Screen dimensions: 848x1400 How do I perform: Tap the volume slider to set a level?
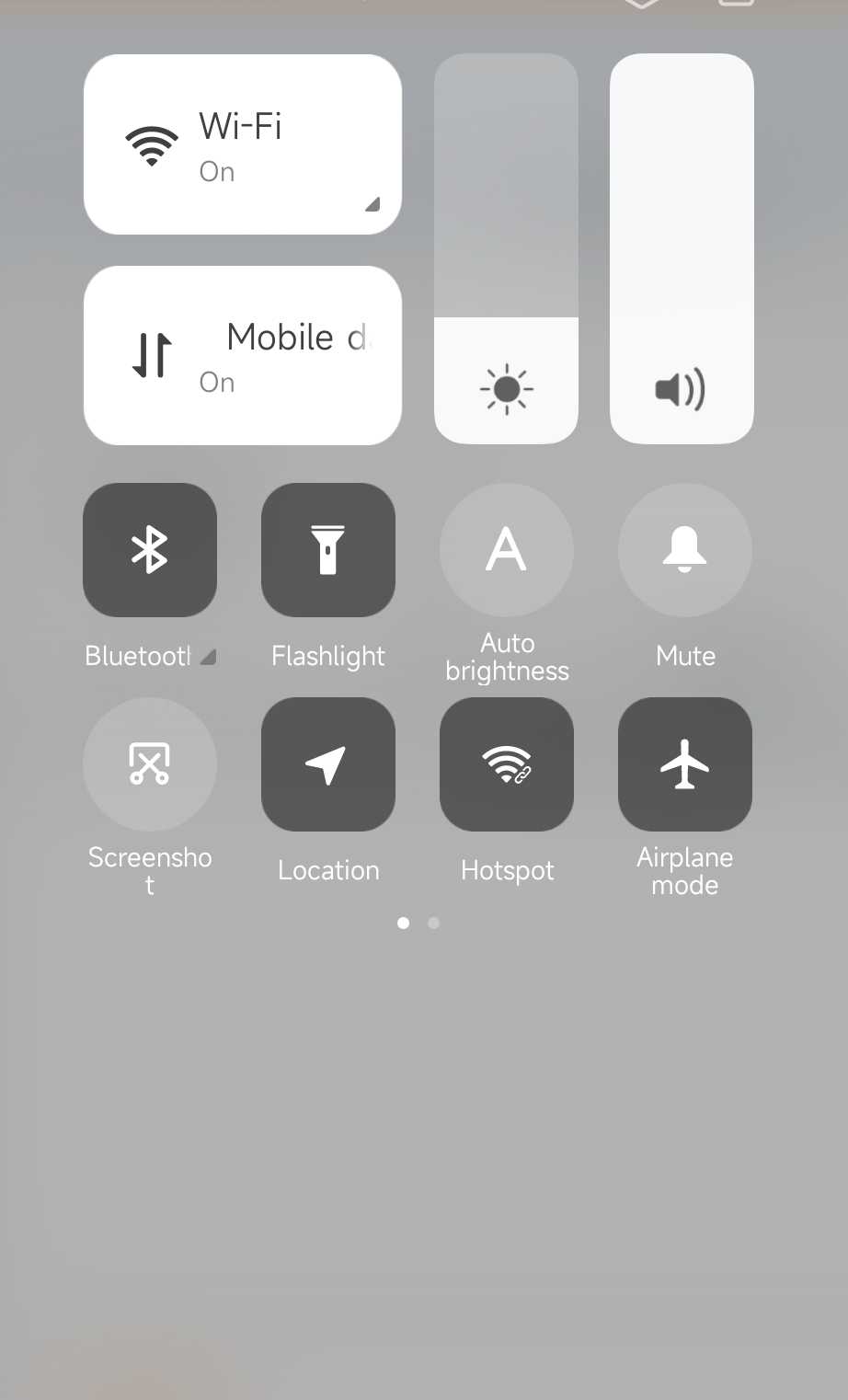click(x=682, y=248)
